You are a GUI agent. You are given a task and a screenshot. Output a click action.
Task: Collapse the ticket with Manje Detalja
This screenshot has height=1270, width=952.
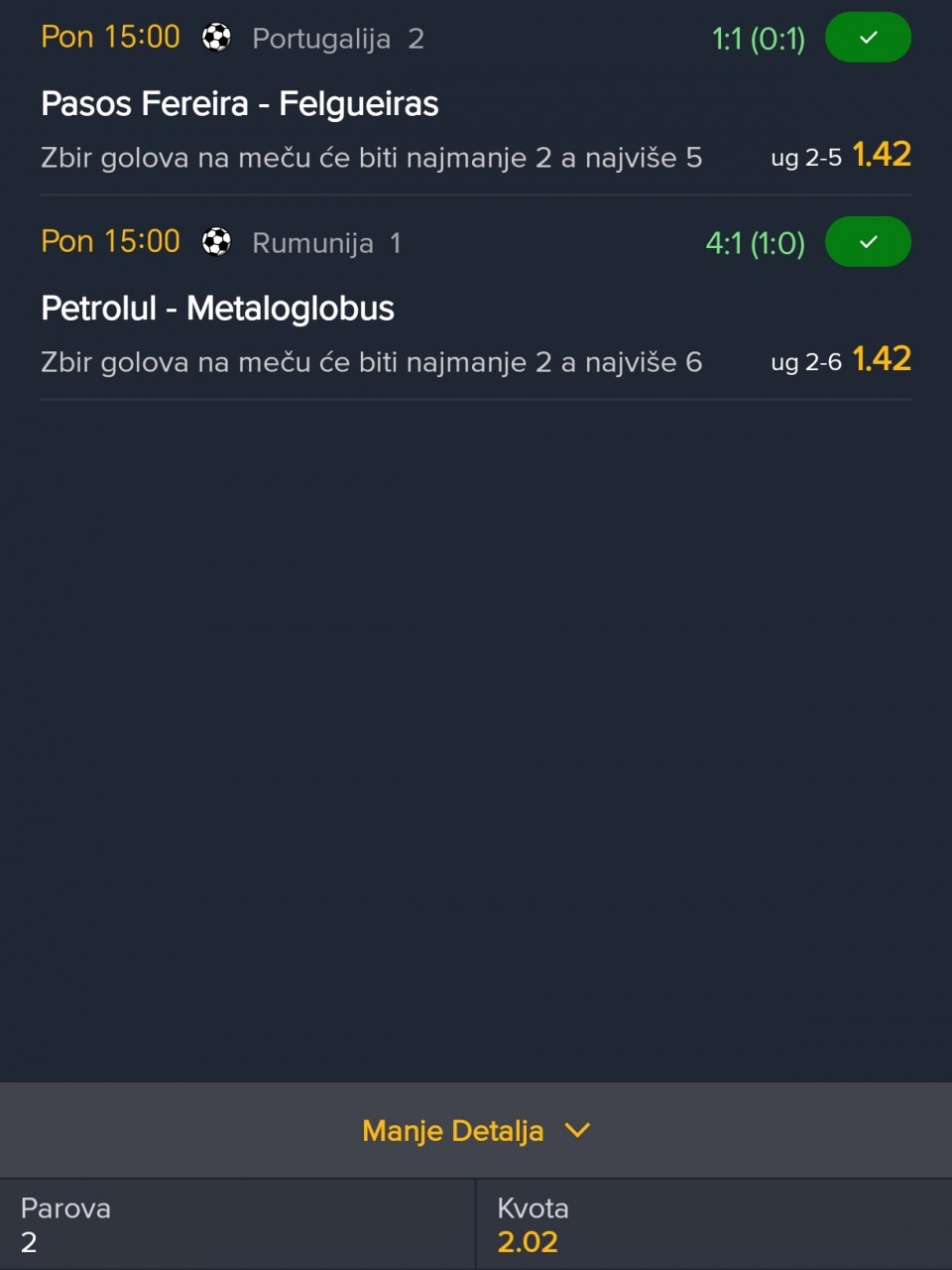coord(476,1130)
